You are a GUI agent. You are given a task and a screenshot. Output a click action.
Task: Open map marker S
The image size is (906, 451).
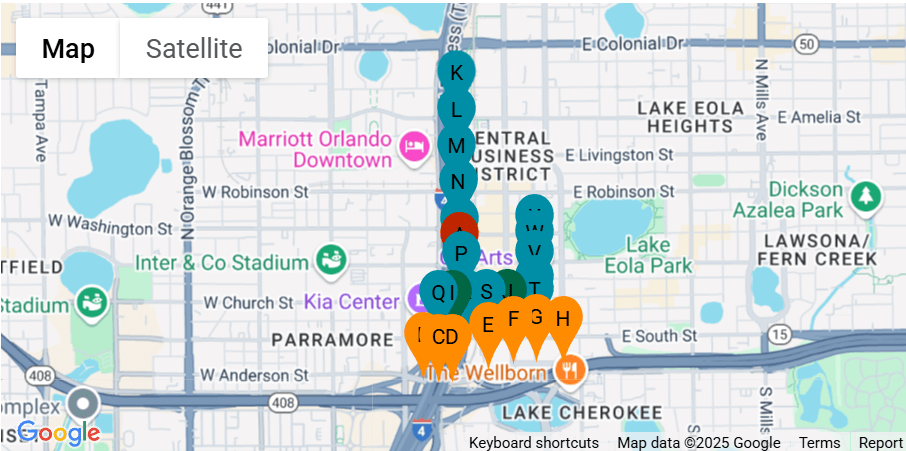pyautogui.click(x=486, y=291)
